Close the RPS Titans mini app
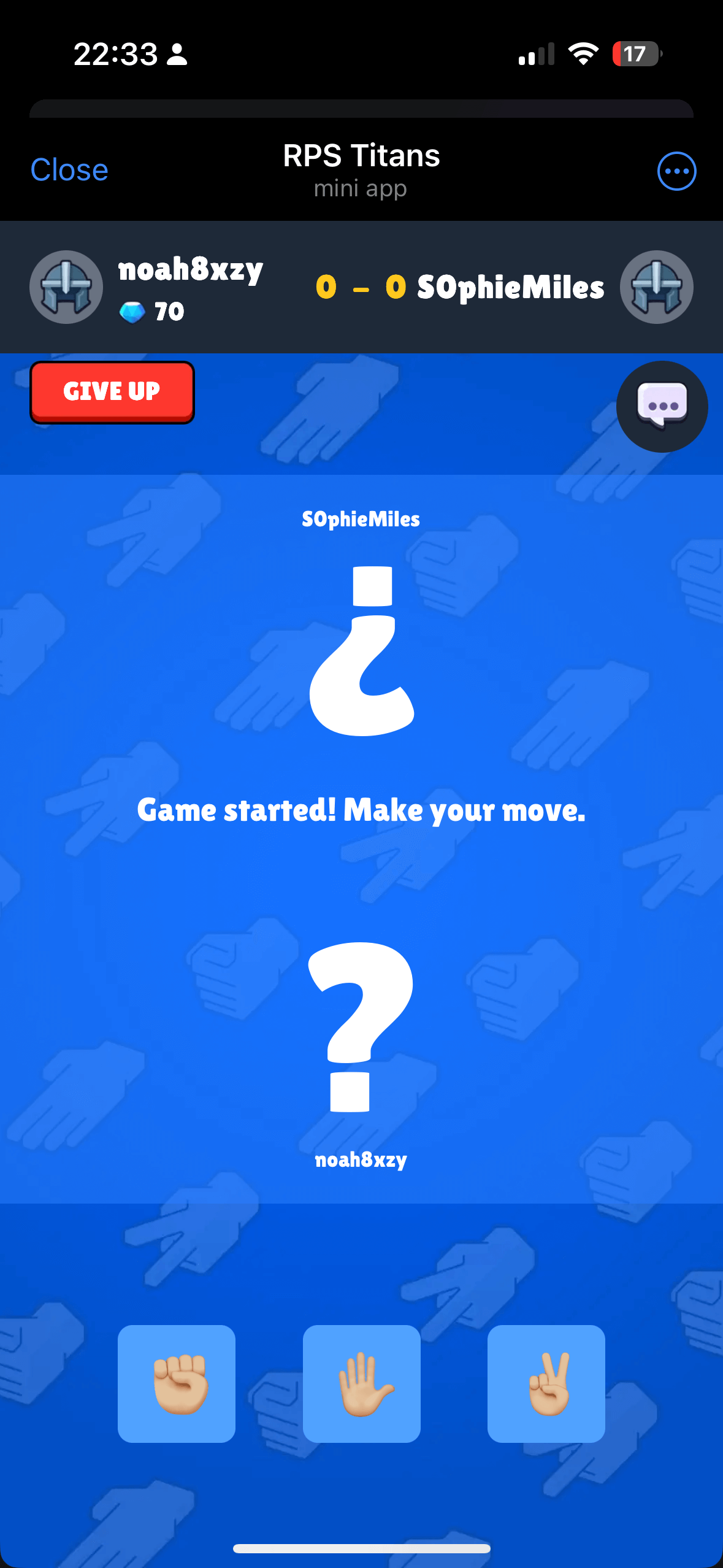Viewport: 723px width, 1568px height. click(x=69, y=170)
